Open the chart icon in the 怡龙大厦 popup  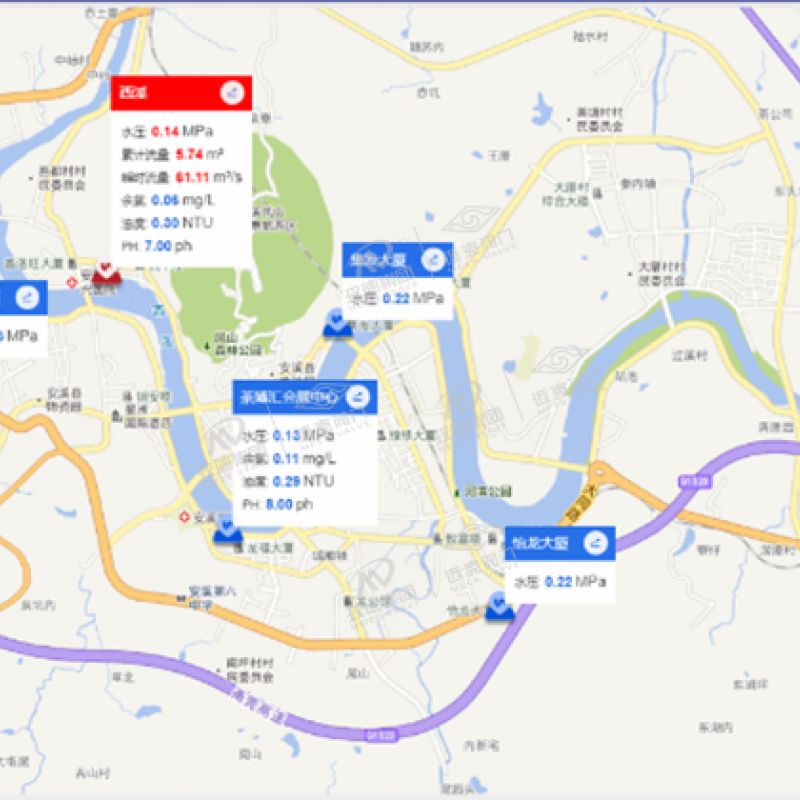point(596,543)
